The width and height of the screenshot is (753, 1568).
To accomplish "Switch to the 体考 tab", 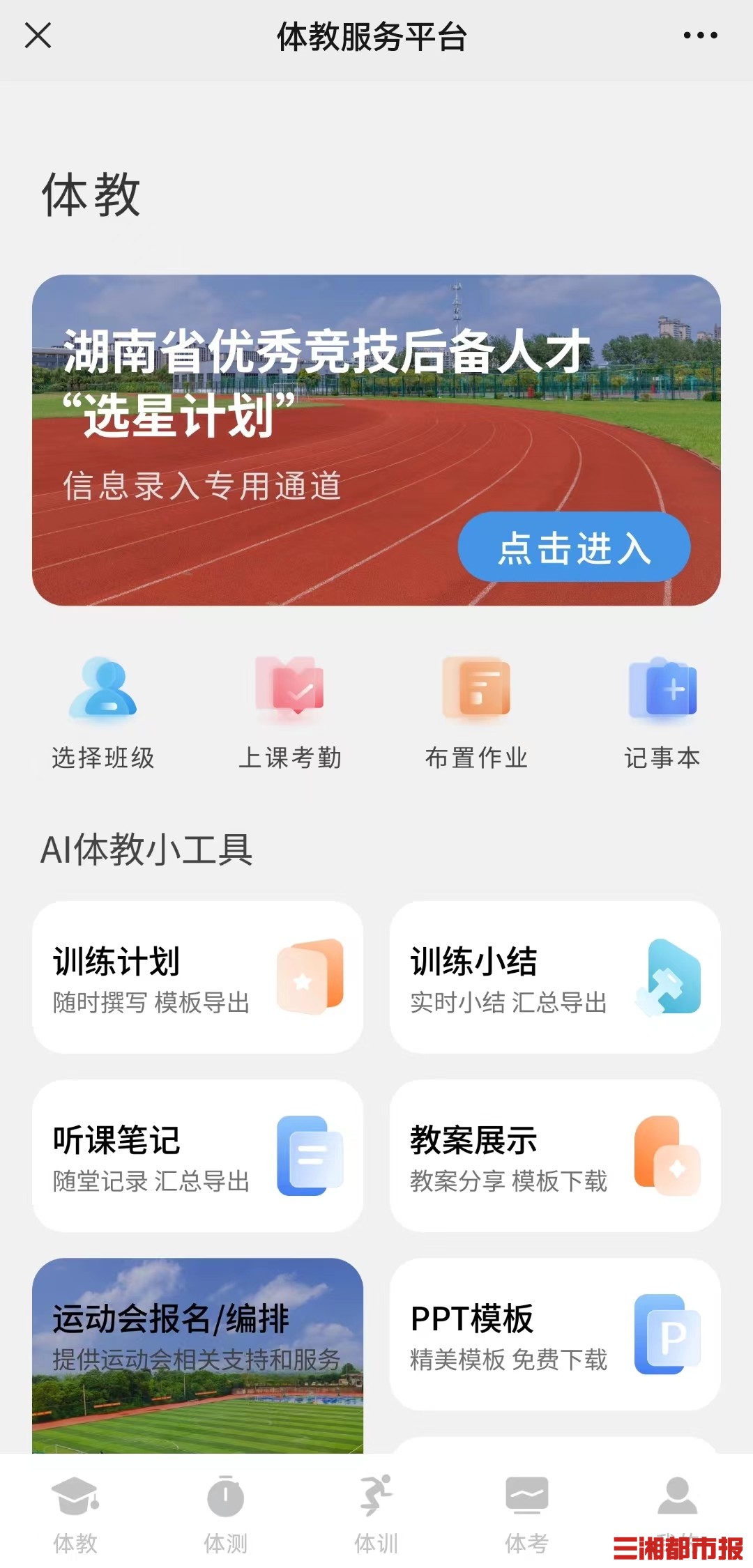I will (527, 1514).
